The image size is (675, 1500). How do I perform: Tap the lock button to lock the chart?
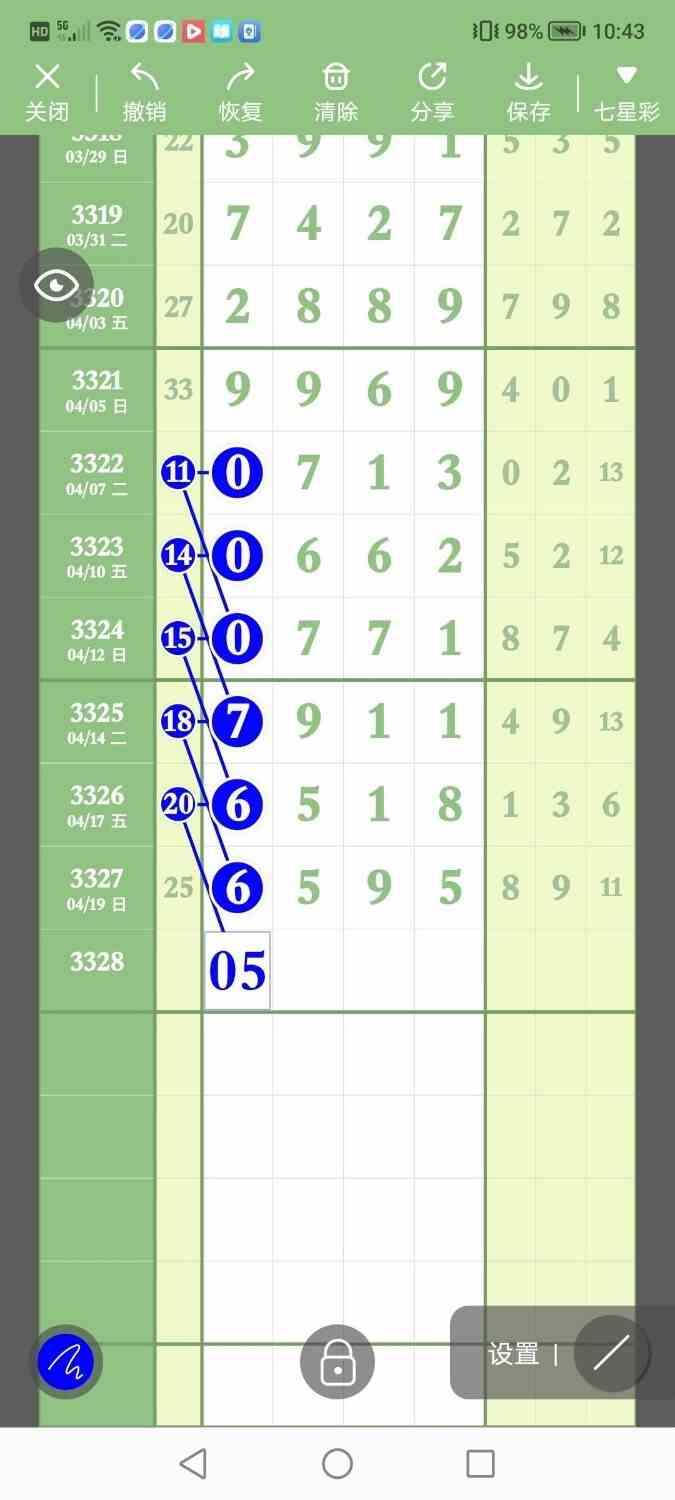338,1361
